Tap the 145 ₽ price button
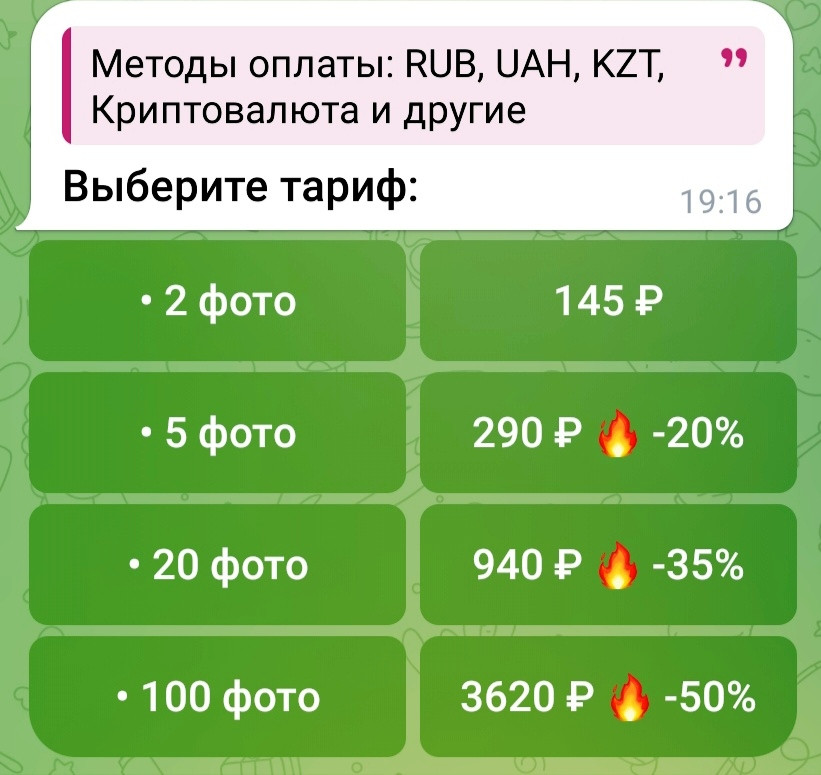 pos(608,301)
